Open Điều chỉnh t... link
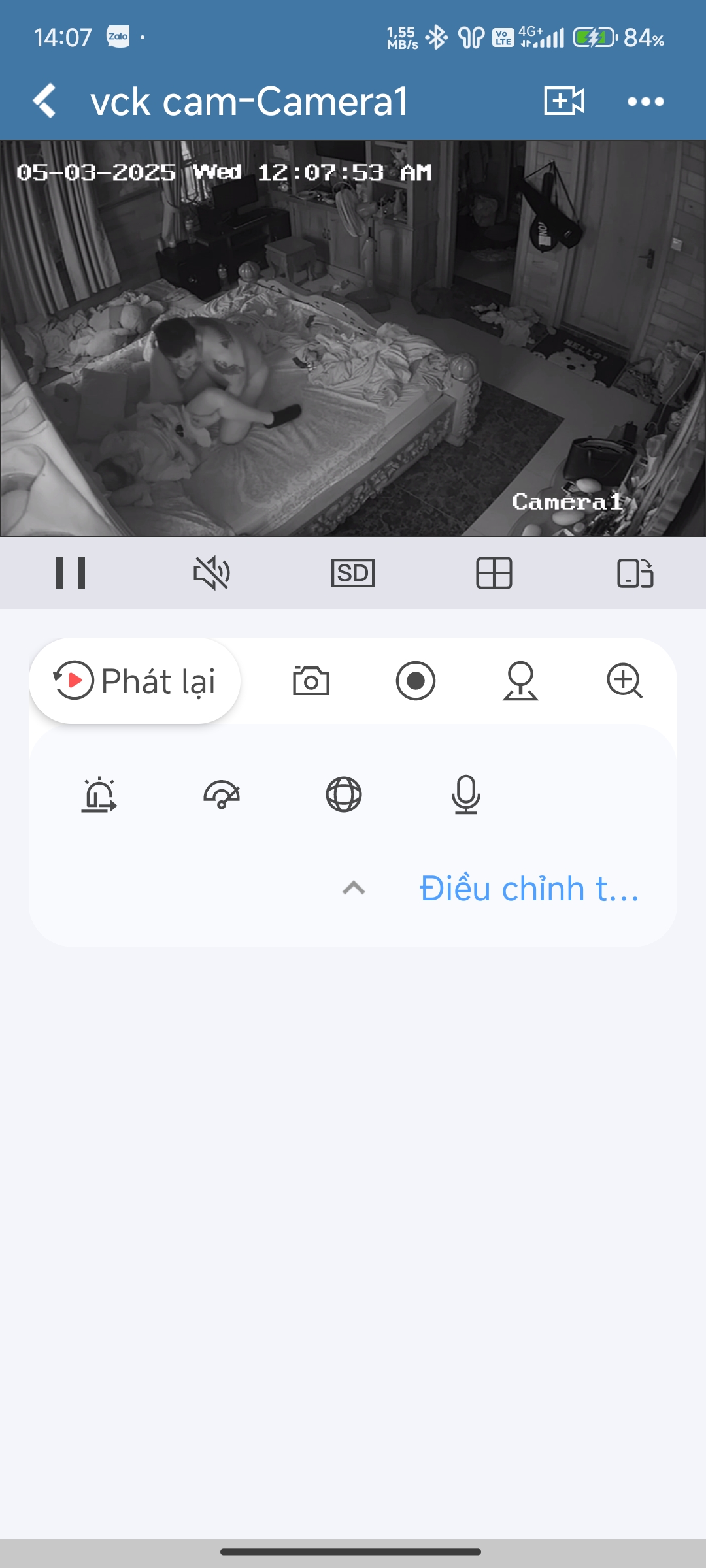The height and width of the screenshot is (1568, 706). coord(529,889)
